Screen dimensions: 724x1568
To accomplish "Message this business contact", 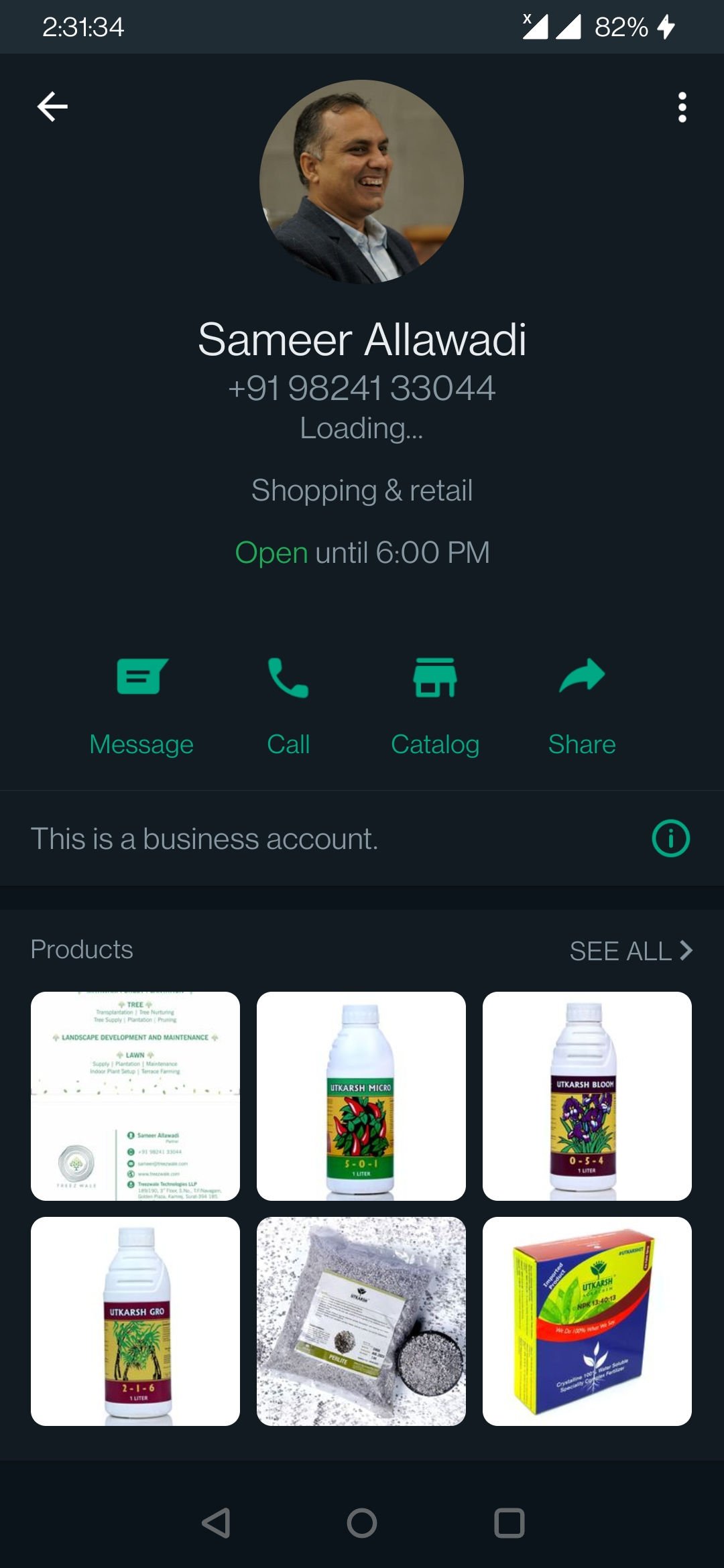I will tap(141, 705).
